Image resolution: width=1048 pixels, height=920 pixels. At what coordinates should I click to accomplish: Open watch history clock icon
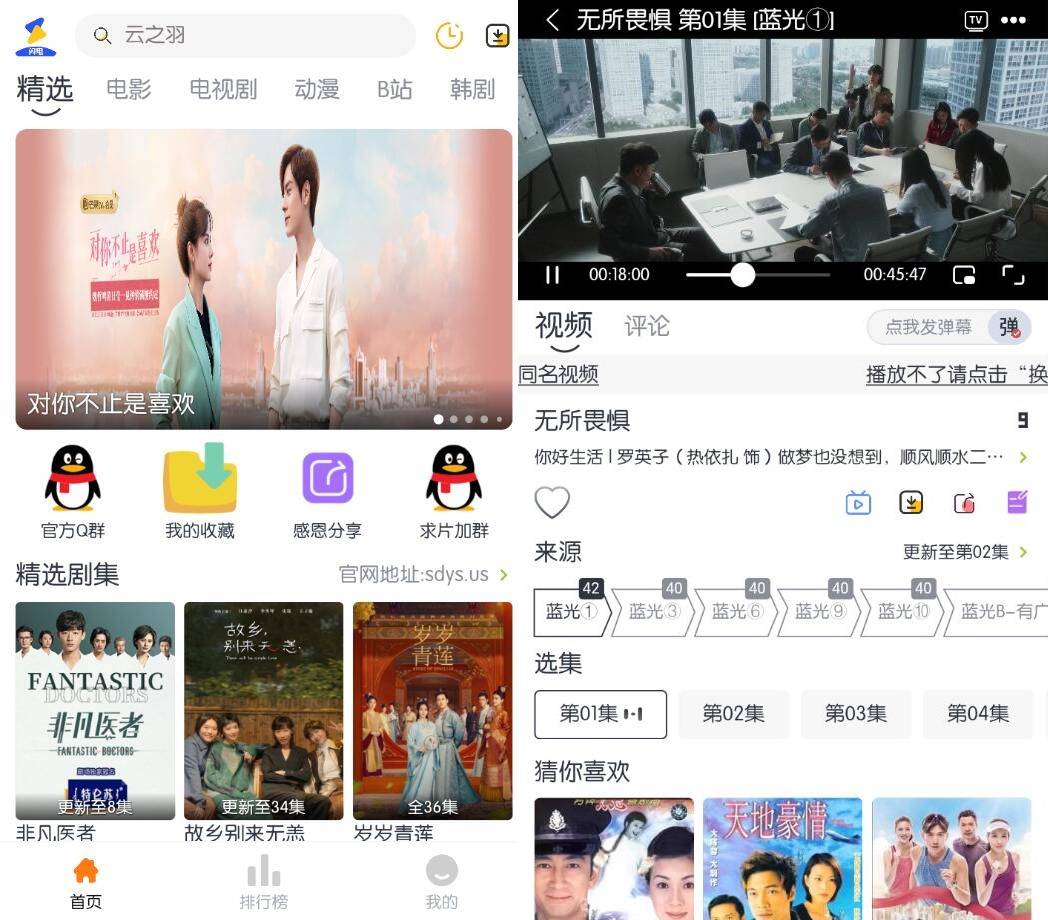[449, 36]
